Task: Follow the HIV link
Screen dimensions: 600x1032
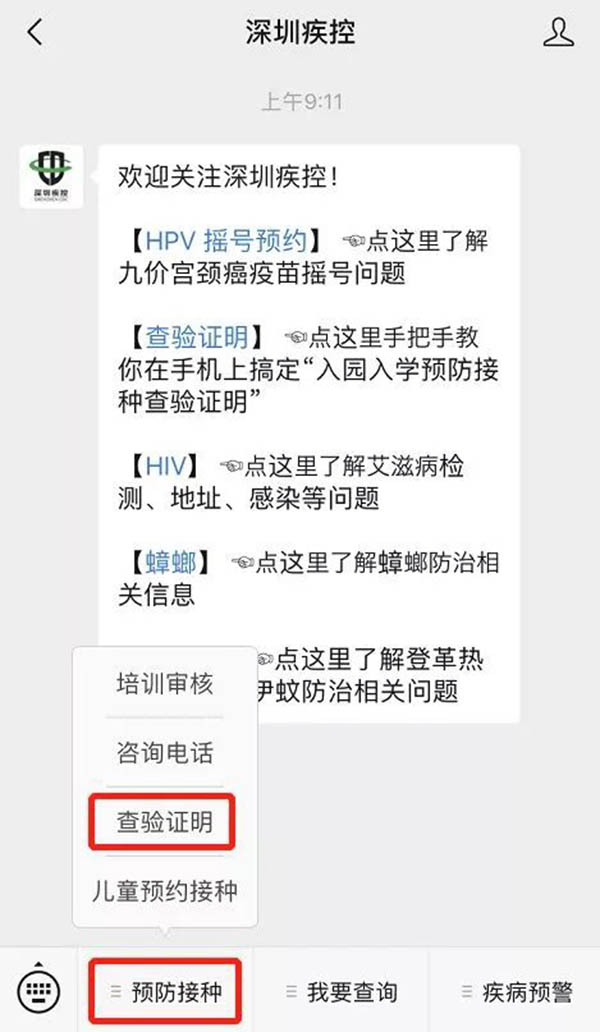Action: point(166,467)
